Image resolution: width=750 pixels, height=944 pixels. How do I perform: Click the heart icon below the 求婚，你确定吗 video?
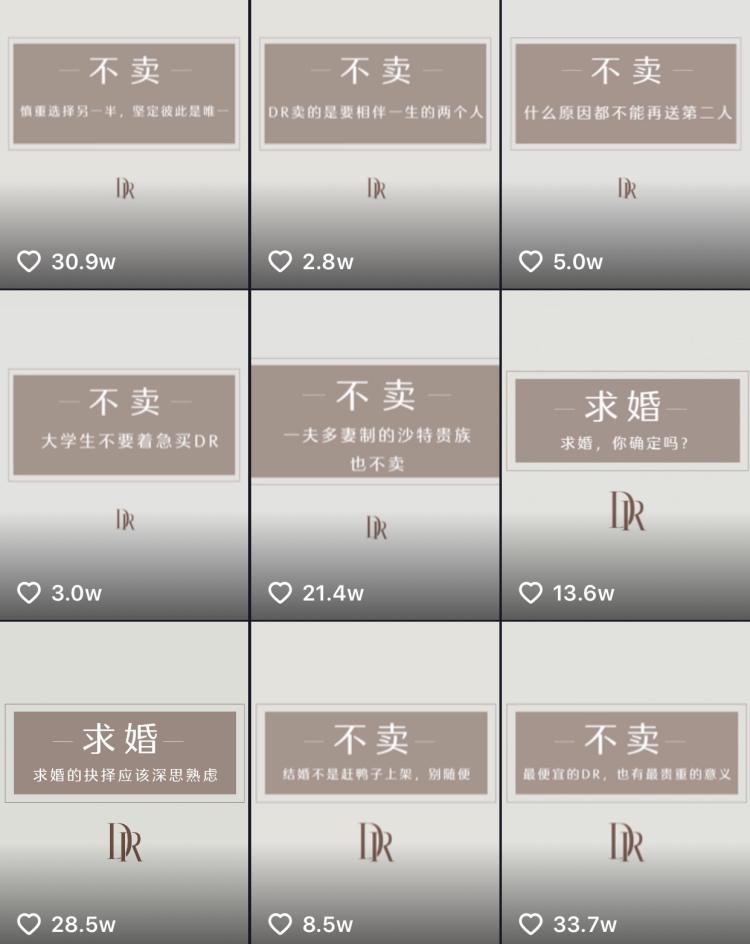coord(531,593)
